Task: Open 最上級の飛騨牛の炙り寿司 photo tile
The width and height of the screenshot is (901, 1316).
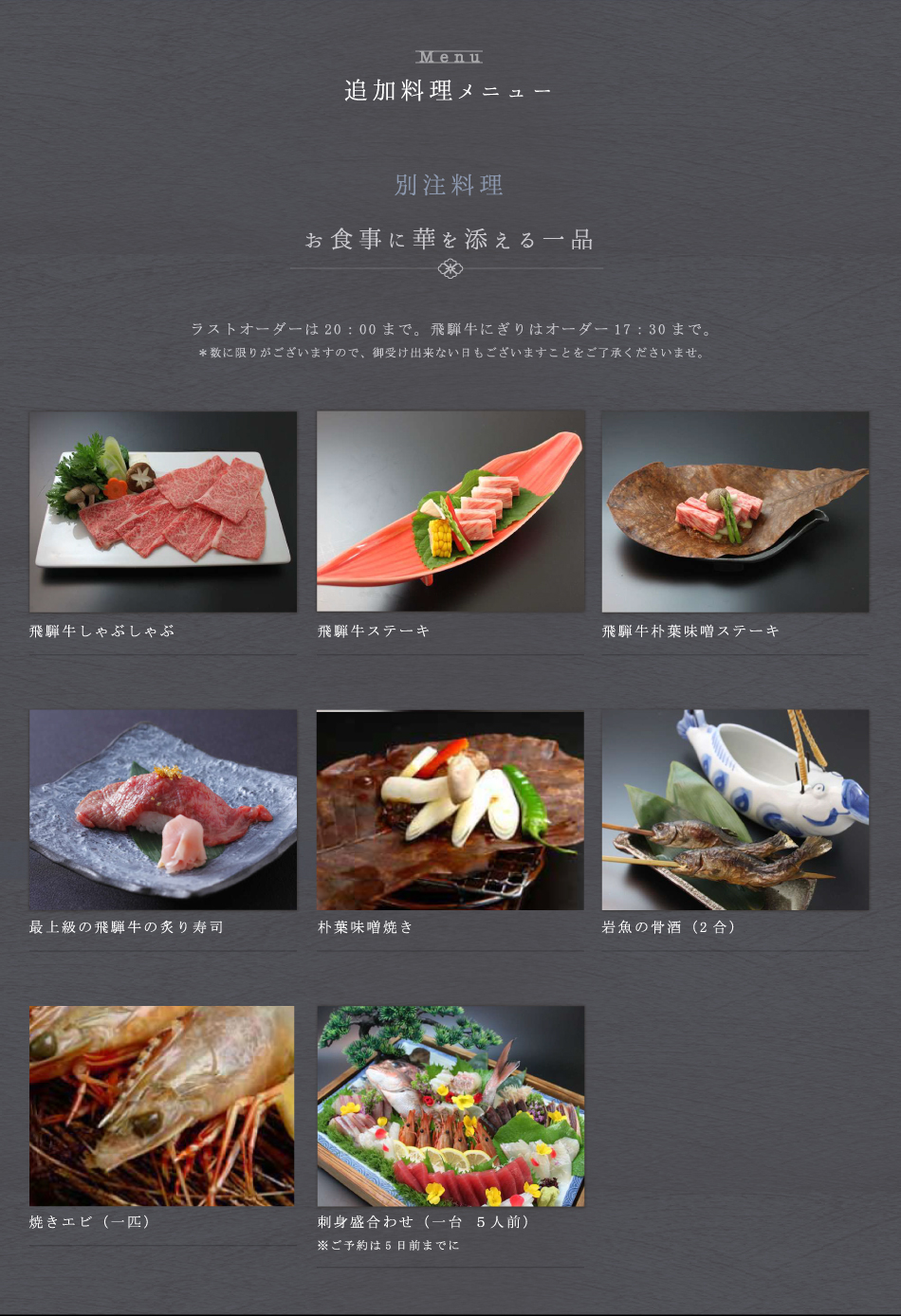Action: [x=163, y=810]
